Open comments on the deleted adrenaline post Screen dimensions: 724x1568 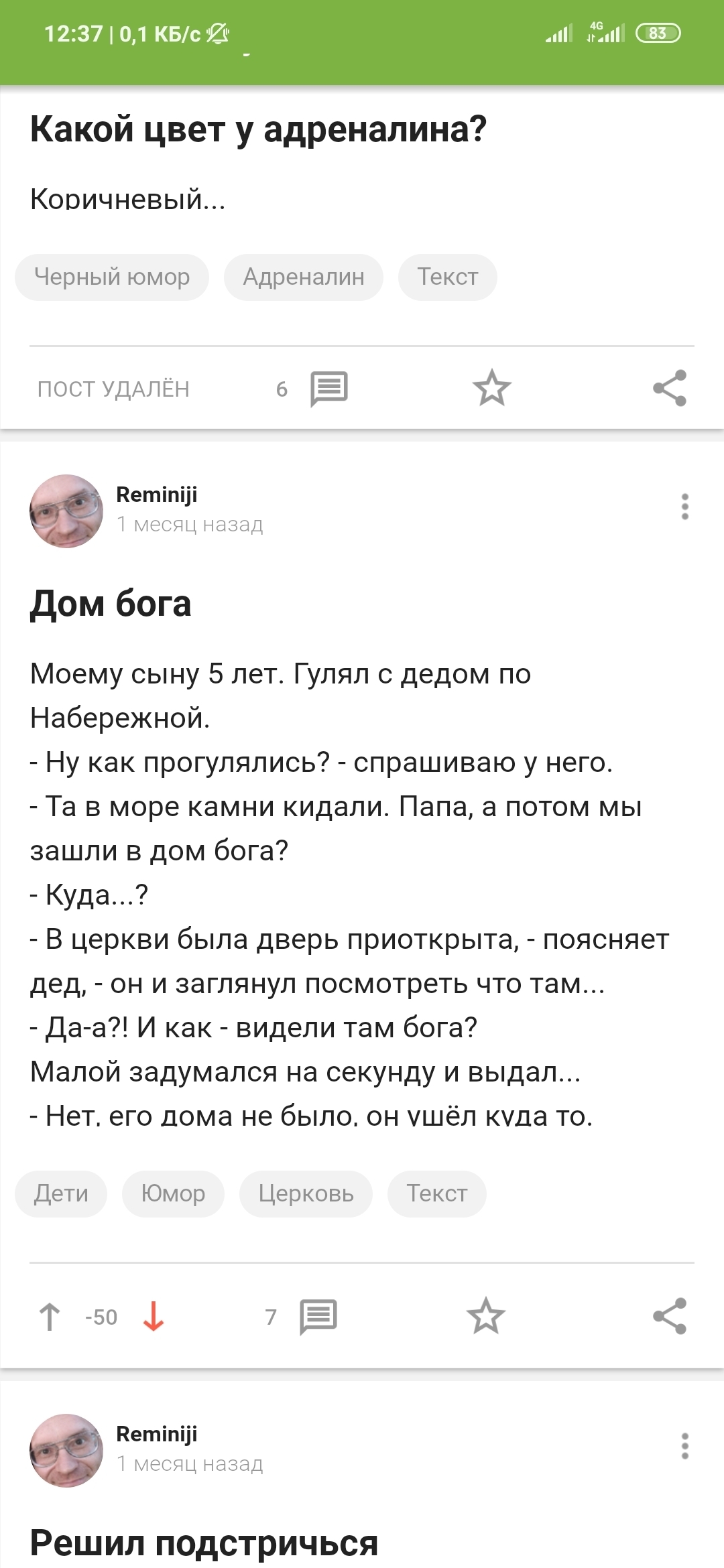coord(328,389)
